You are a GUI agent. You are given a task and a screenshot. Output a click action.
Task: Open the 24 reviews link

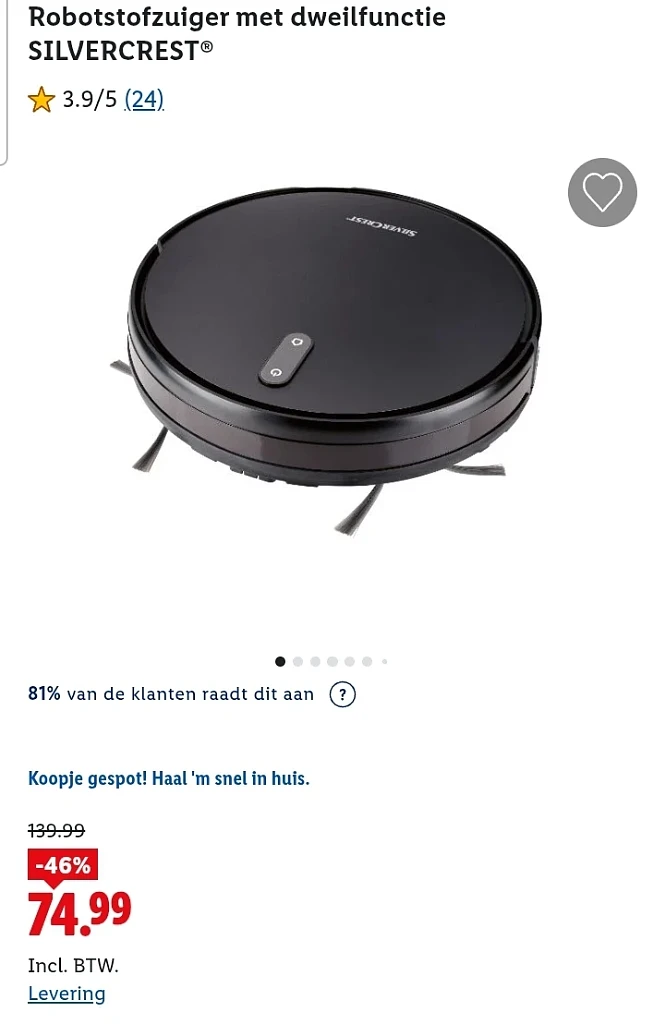pyautogui.click(x=144, y=100)
